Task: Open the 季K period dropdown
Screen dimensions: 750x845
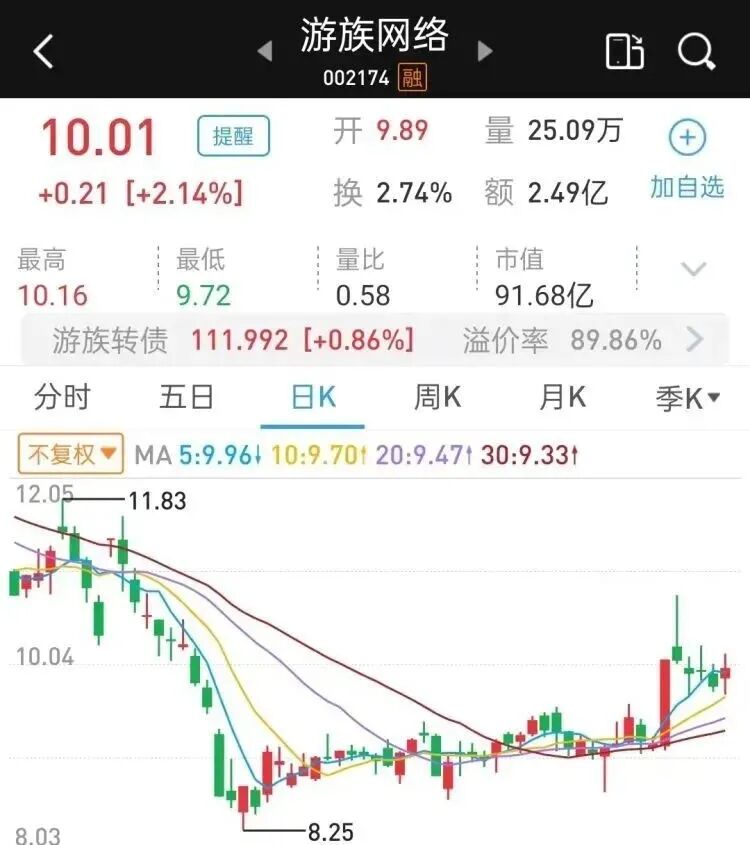Action: click(x=688, y=399)
